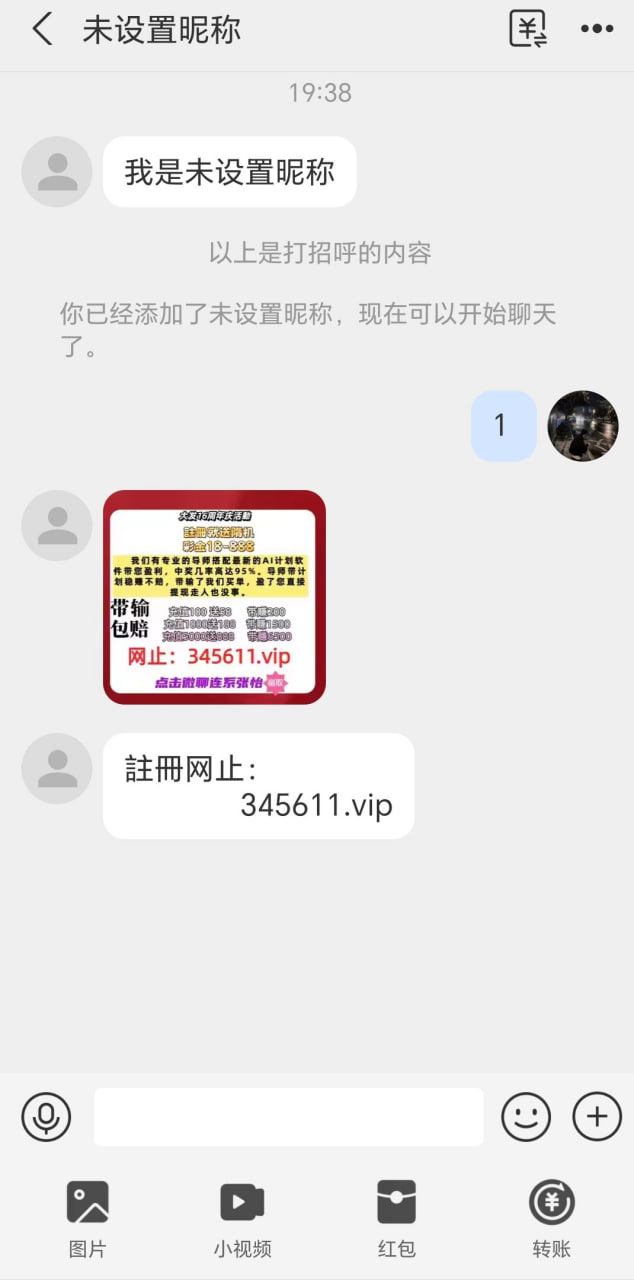Select 小视频 to send a short video
This screenshot has width=634, height=1280.
242,1218
